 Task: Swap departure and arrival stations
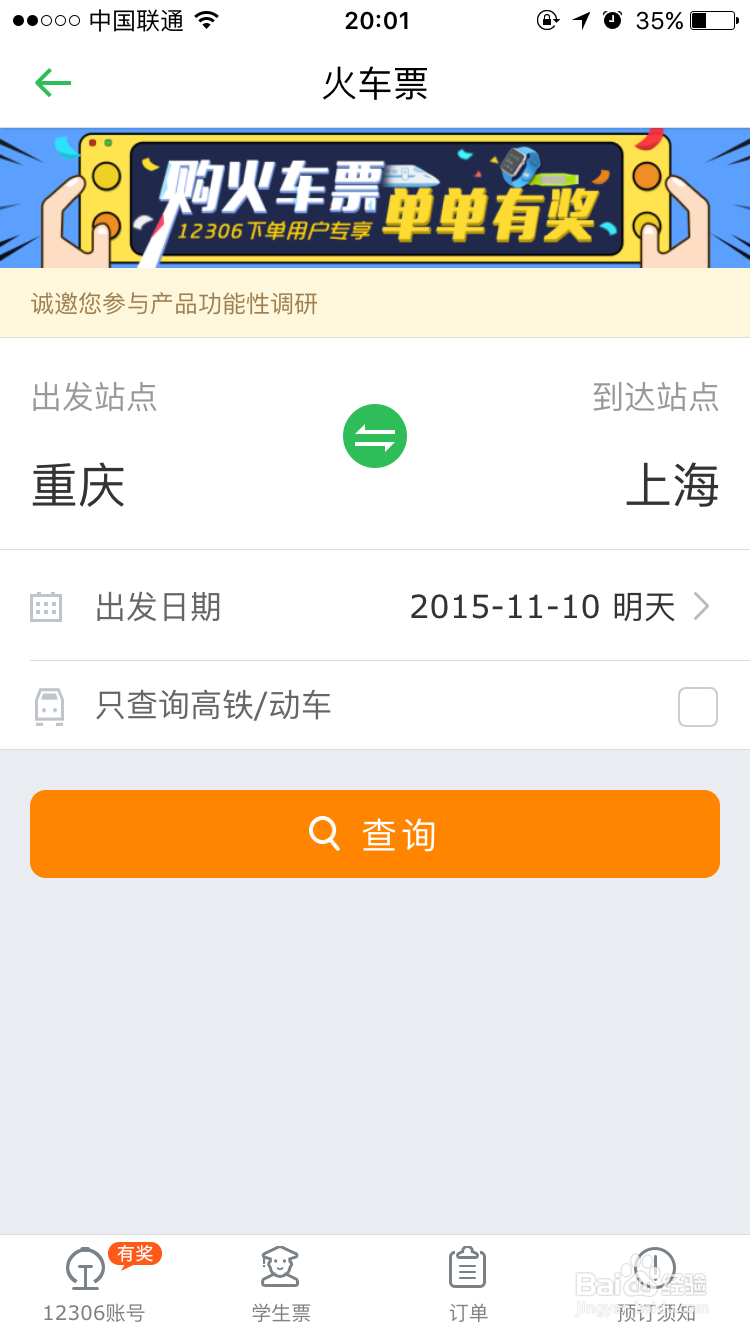coord(375,436)
